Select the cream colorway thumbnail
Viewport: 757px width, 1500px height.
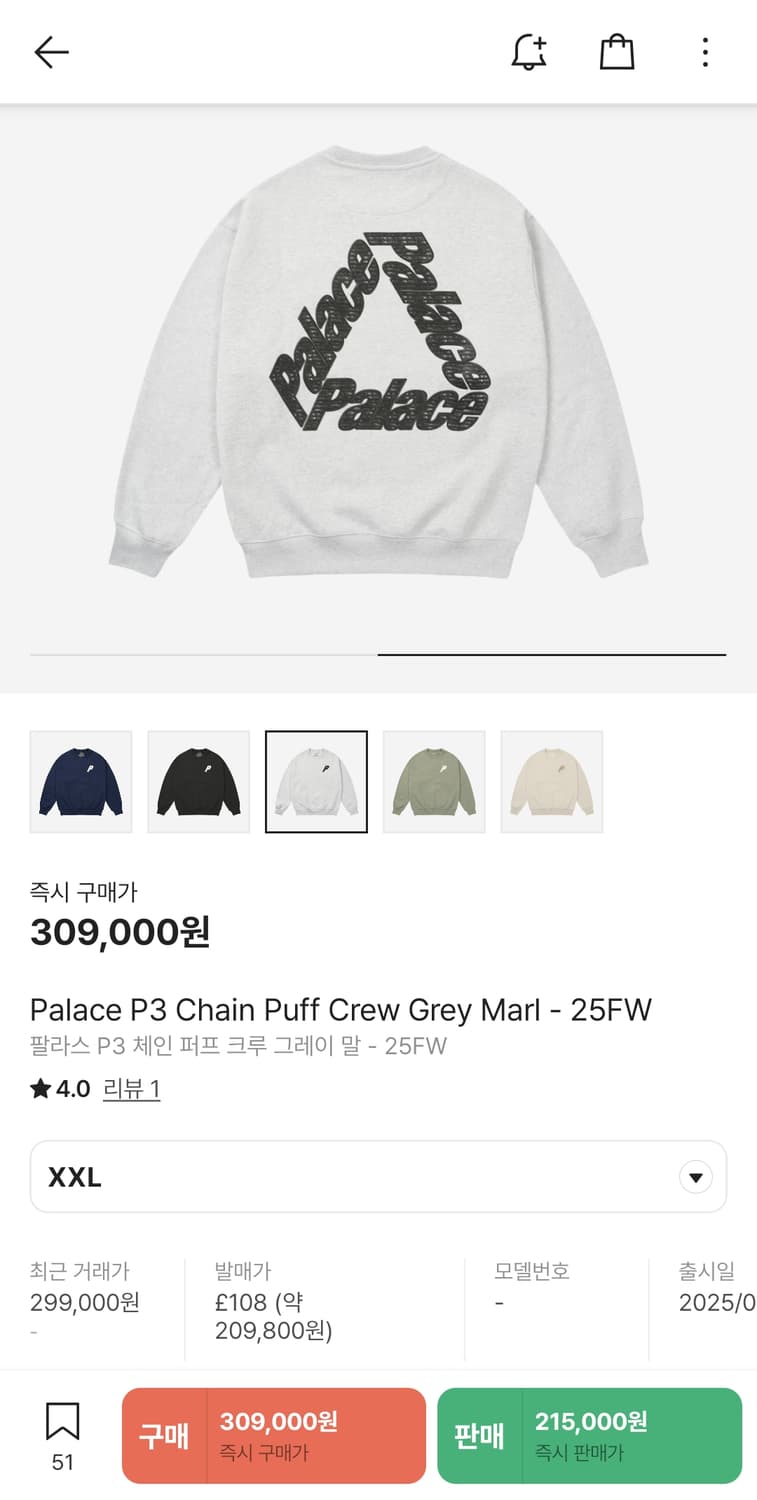pyautogui.click(x=552, y=782)
